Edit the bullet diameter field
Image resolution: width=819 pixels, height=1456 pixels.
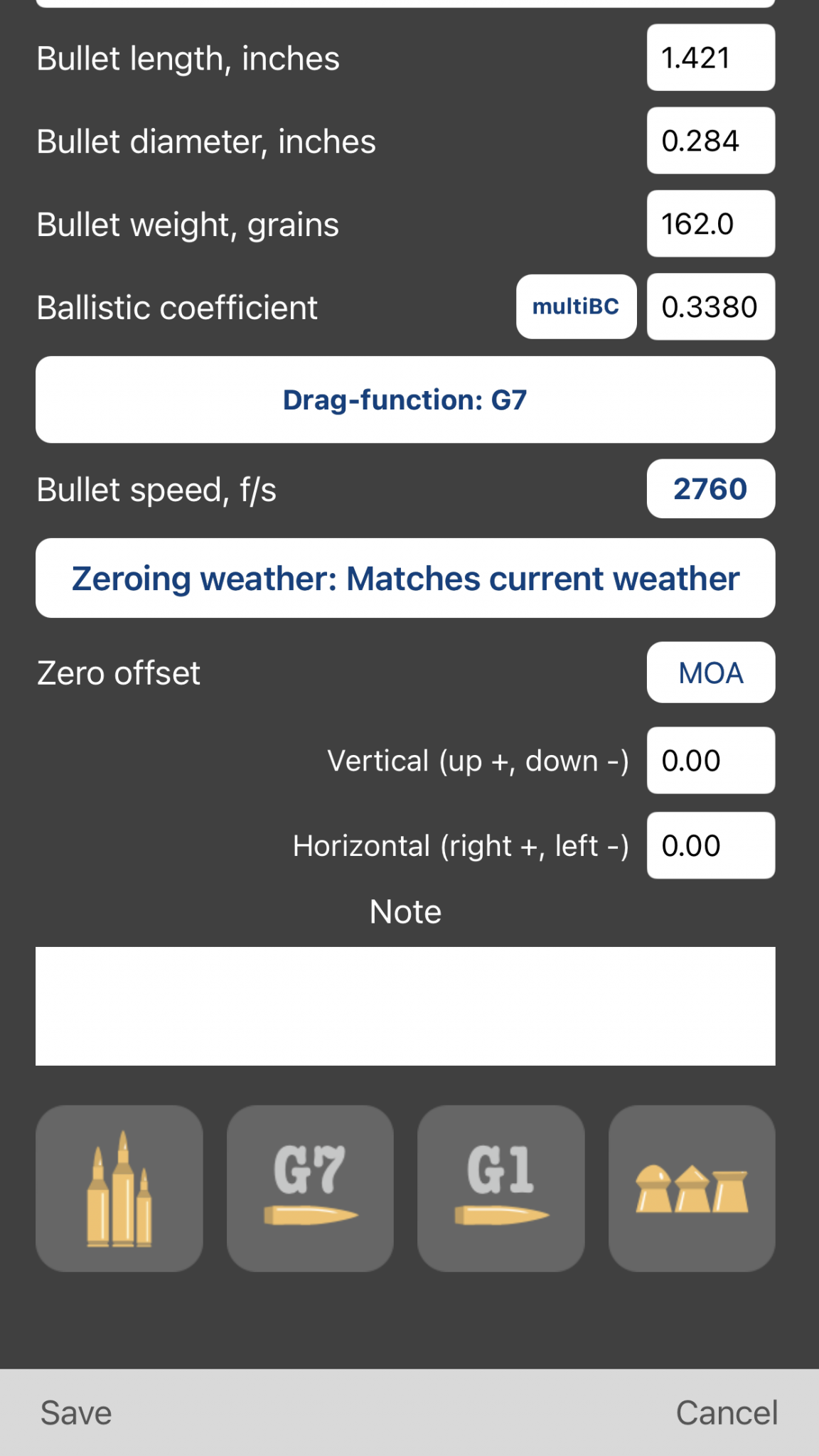coord(710,141)
